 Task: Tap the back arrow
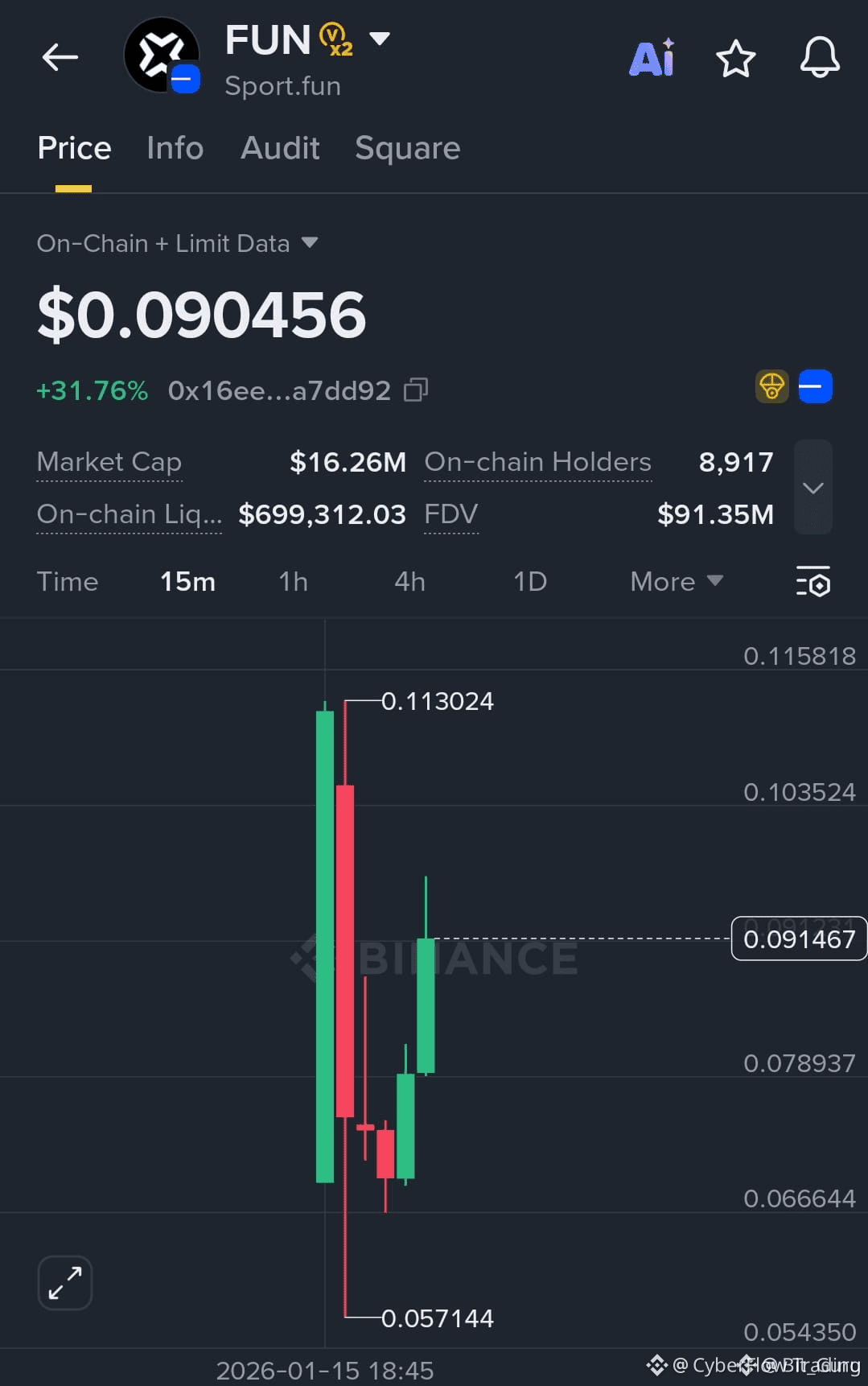point(60,57)
